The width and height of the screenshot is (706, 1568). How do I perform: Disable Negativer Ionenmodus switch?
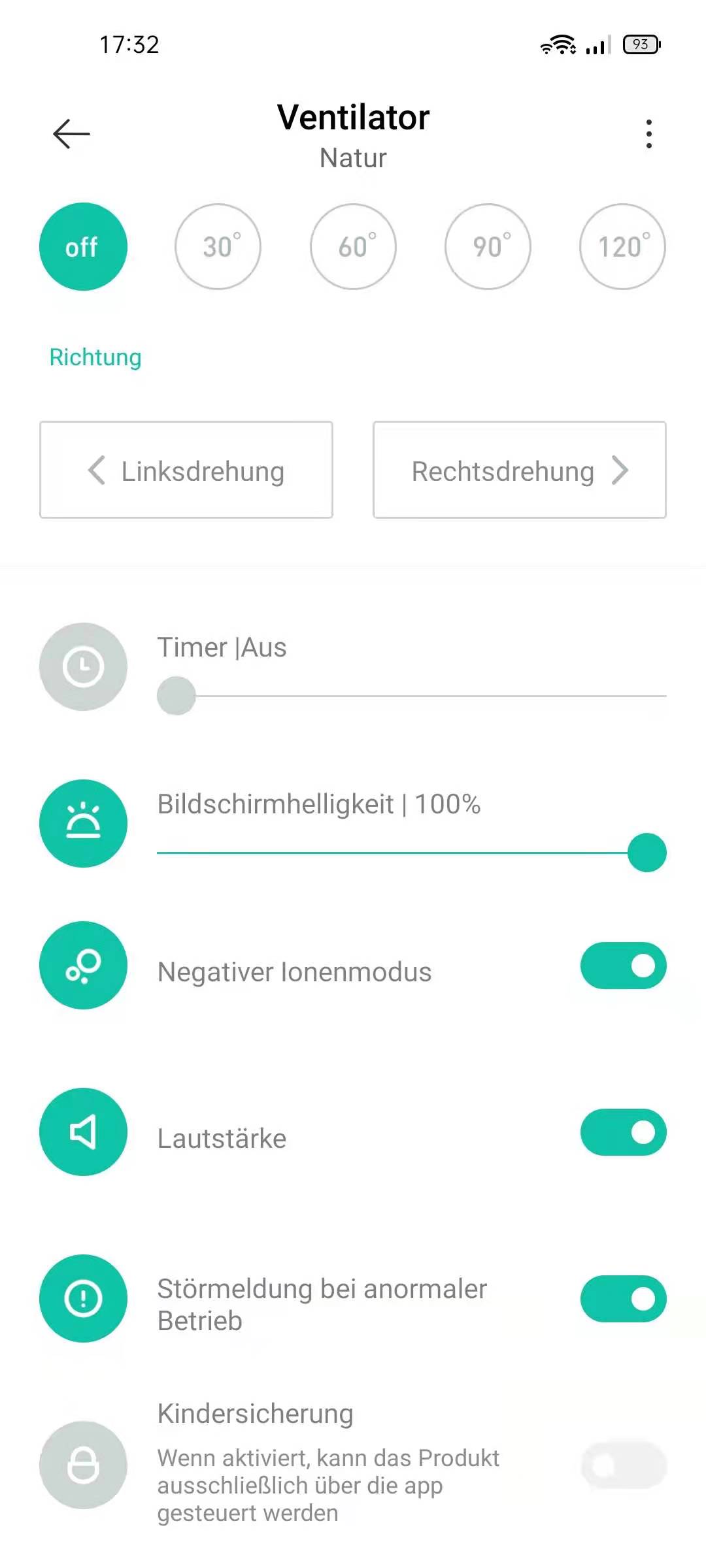624,966
